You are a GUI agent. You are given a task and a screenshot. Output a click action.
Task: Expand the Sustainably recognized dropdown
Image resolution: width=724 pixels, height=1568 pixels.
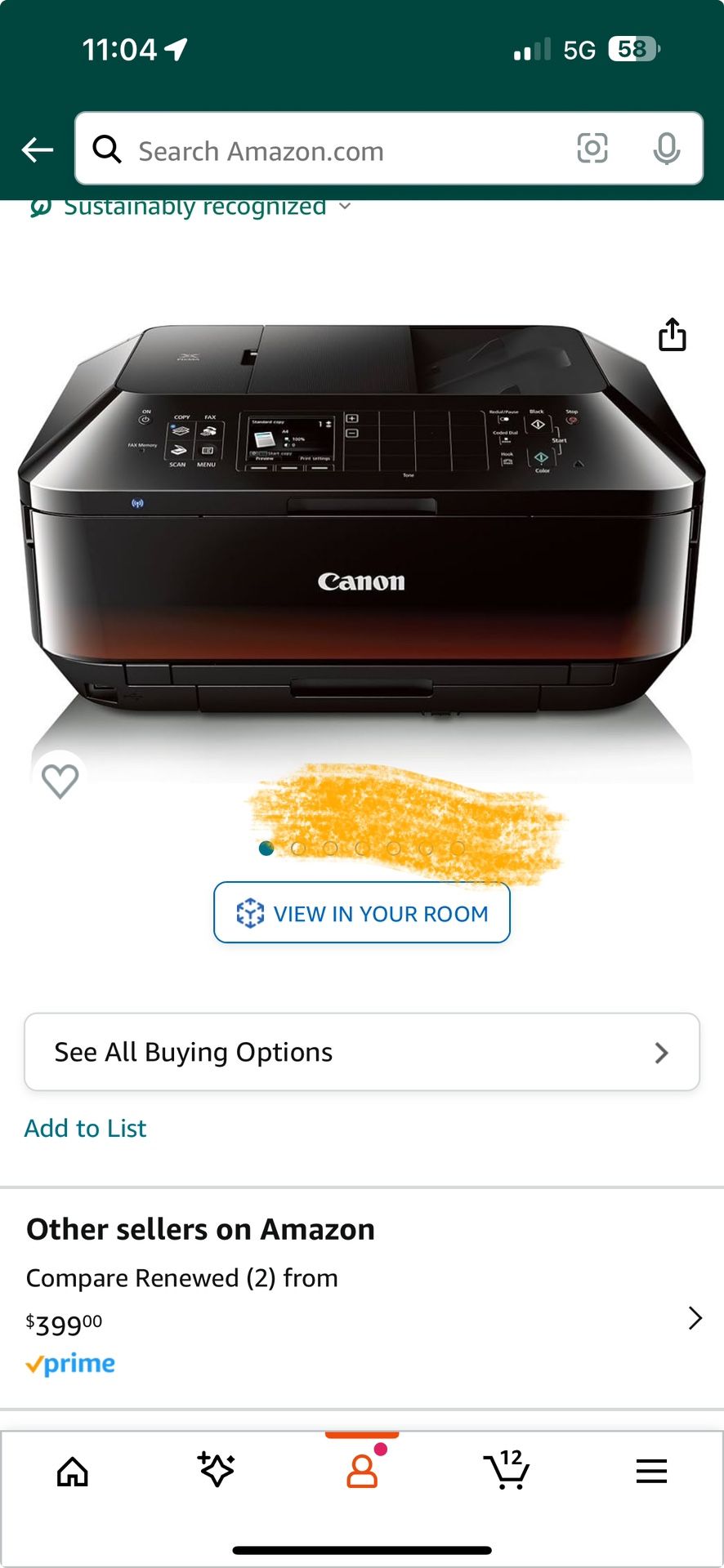point(190,207)
